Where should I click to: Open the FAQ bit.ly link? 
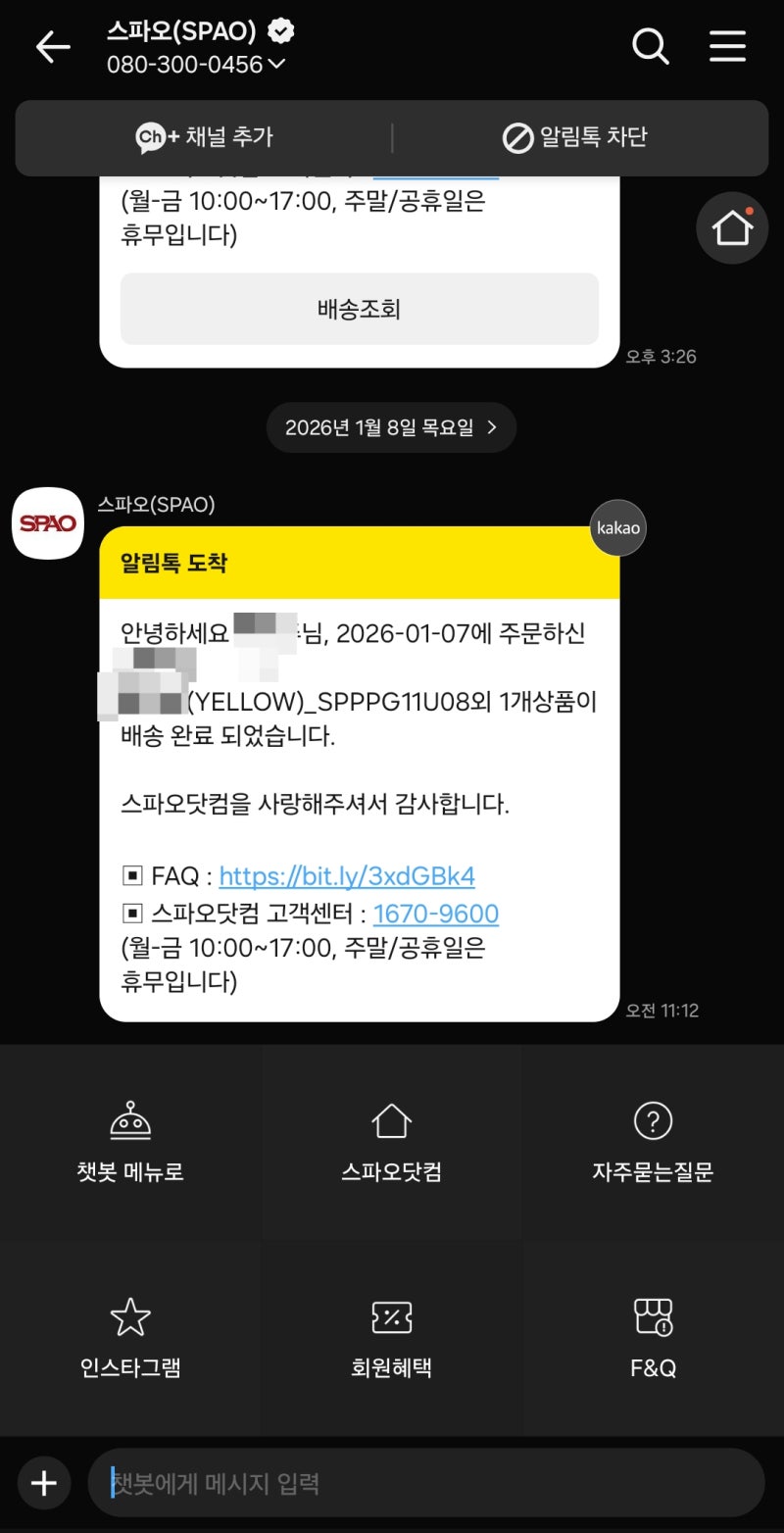click(348, 875)
